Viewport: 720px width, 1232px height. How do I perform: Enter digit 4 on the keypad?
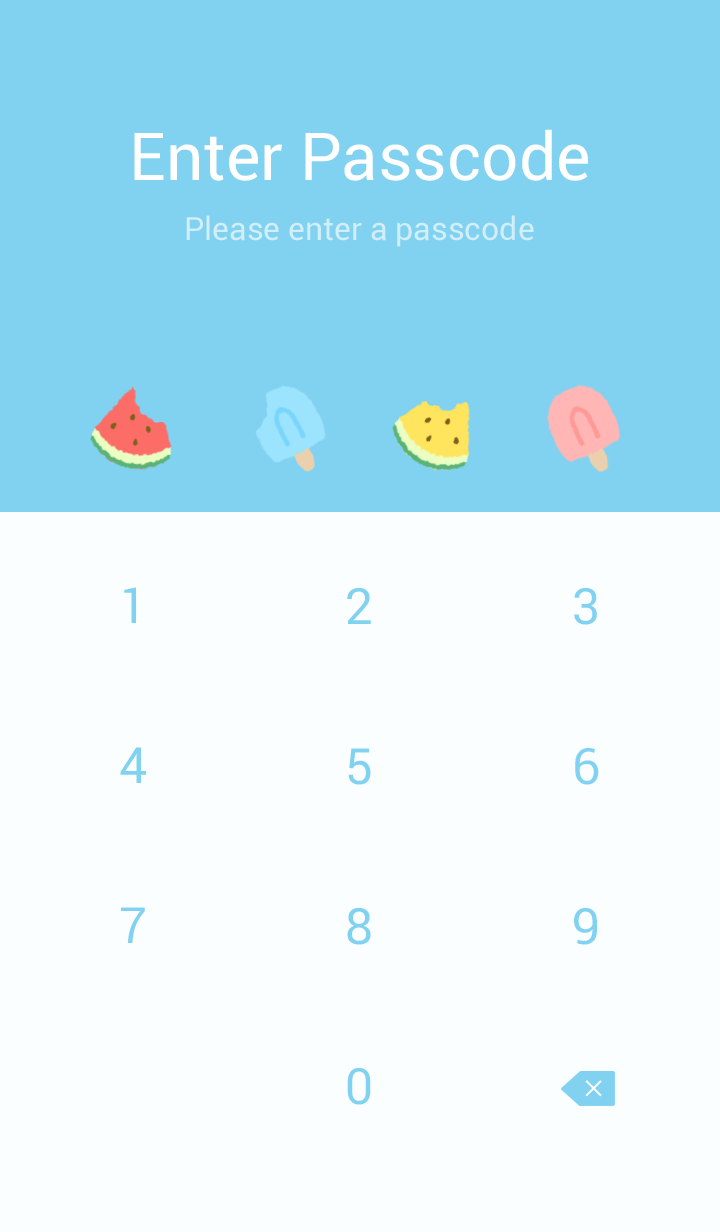point(132,767)
